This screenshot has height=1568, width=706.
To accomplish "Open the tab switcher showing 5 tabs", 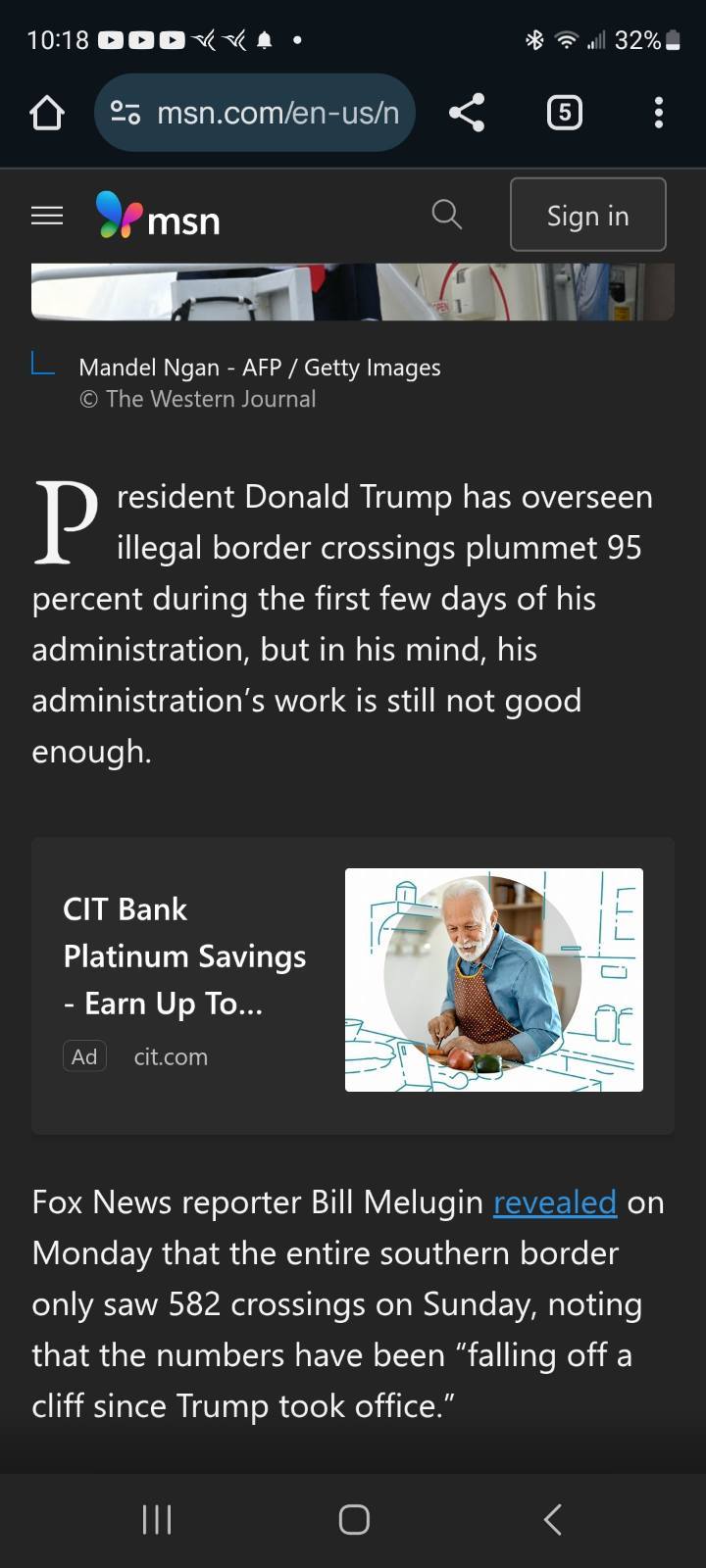I will pos(564,114).
